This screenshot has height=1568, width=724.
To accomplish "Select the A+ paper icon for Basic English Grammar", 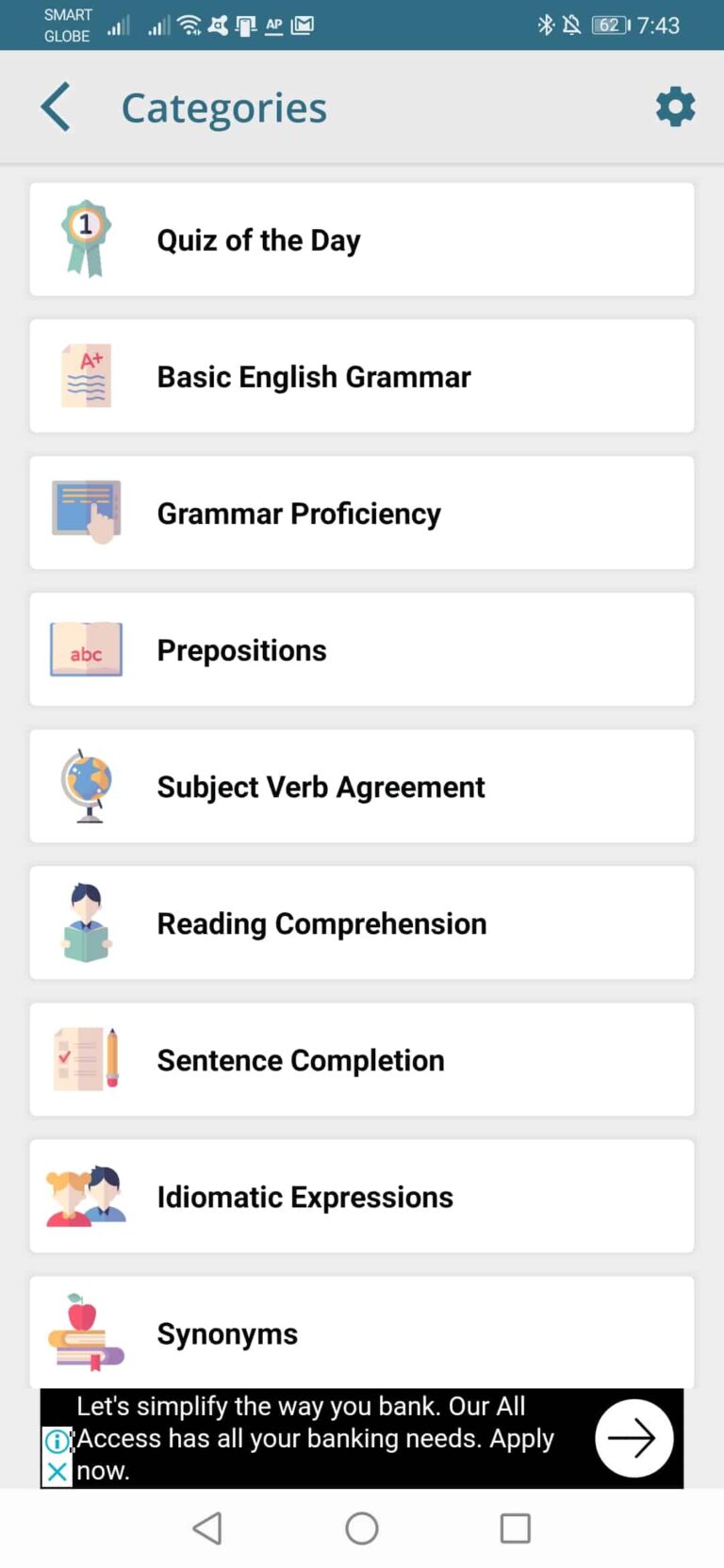I will 86,375.
